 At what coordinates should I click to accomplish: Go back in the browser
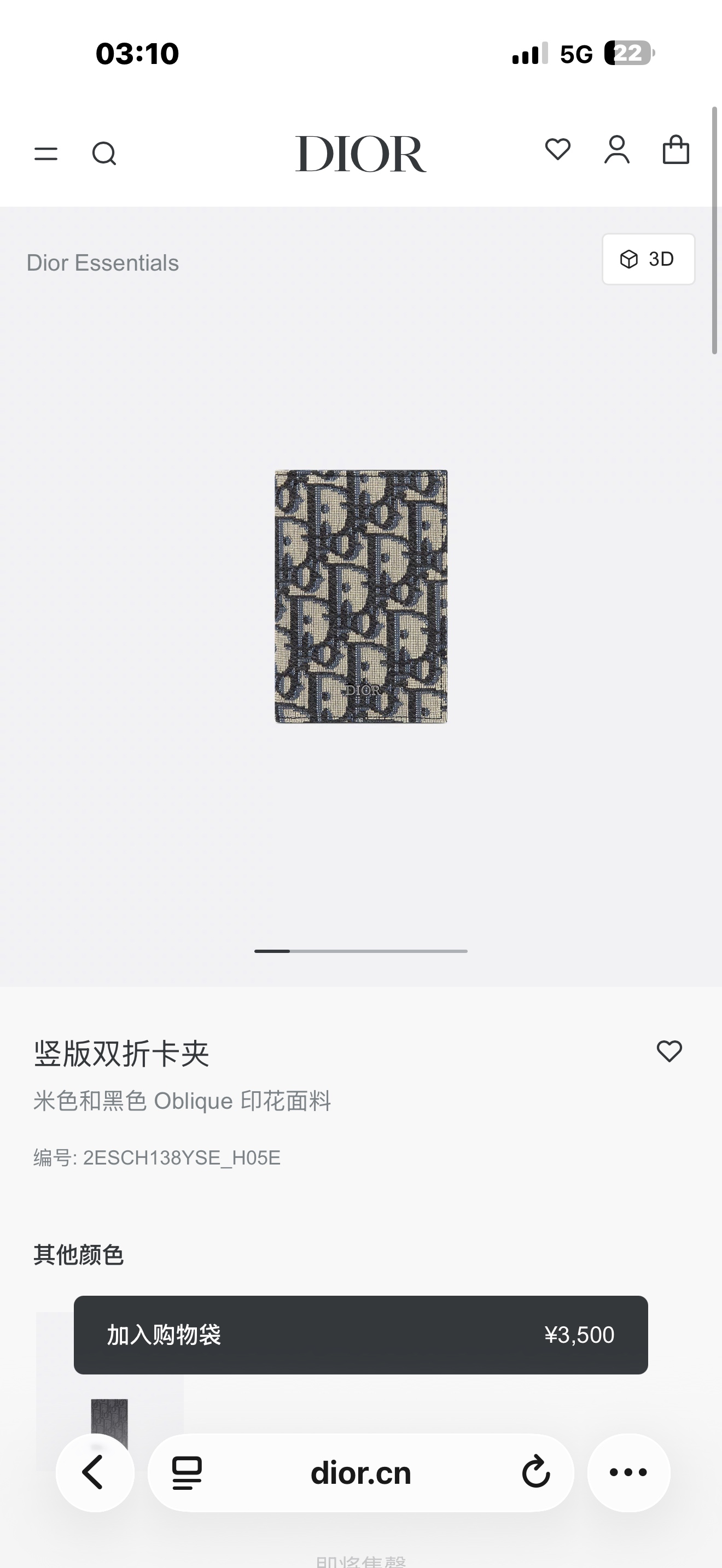(95, 1473)
